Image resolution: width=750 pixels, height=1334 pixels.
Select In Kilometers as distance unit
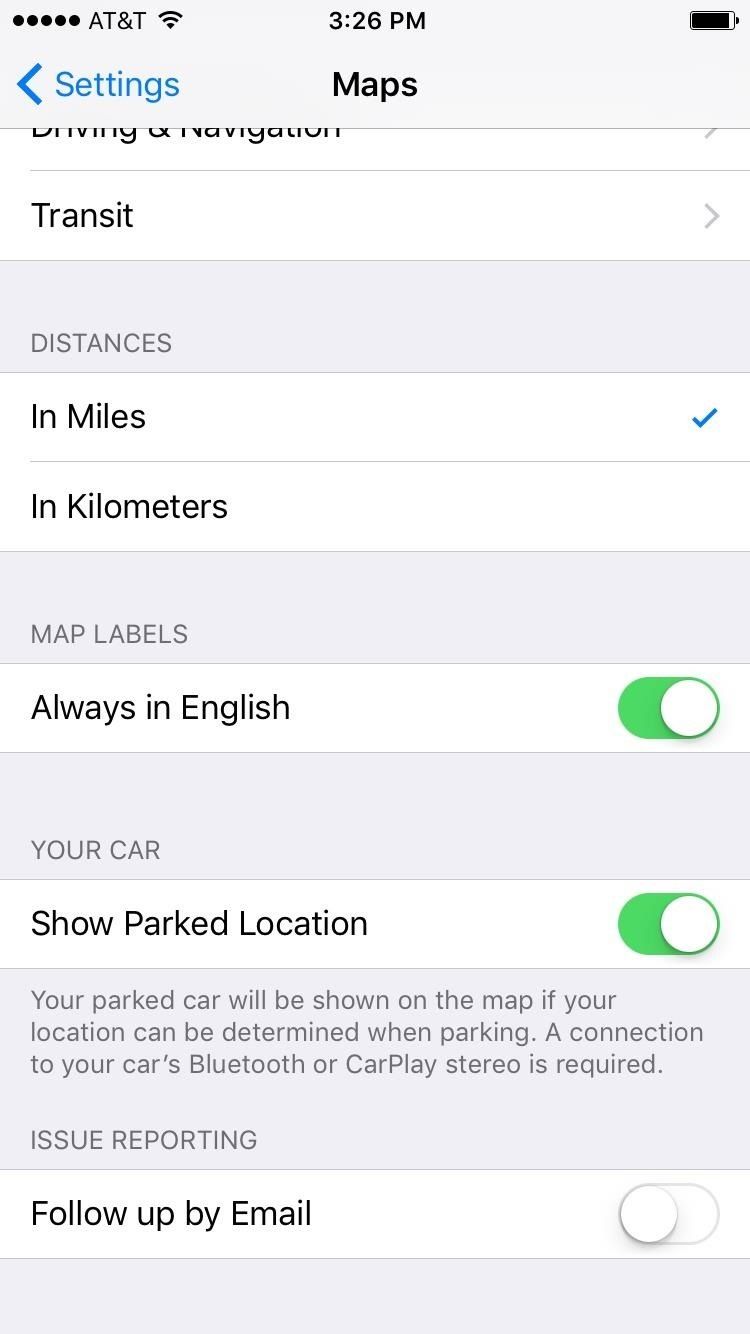[375, 506]
